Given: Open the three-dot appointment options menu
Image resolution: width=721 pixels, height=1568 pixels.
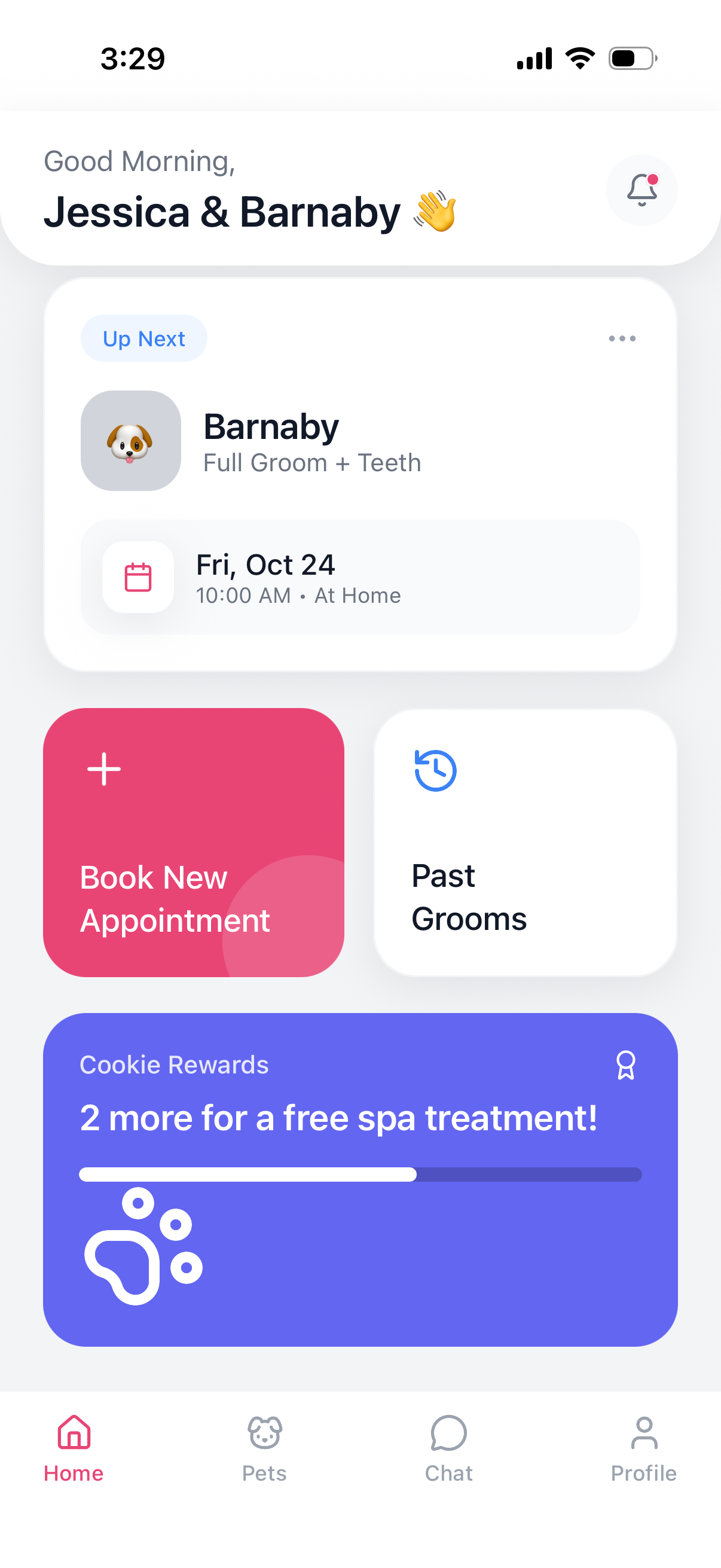Looking at the screenshot, I should 622,339.
